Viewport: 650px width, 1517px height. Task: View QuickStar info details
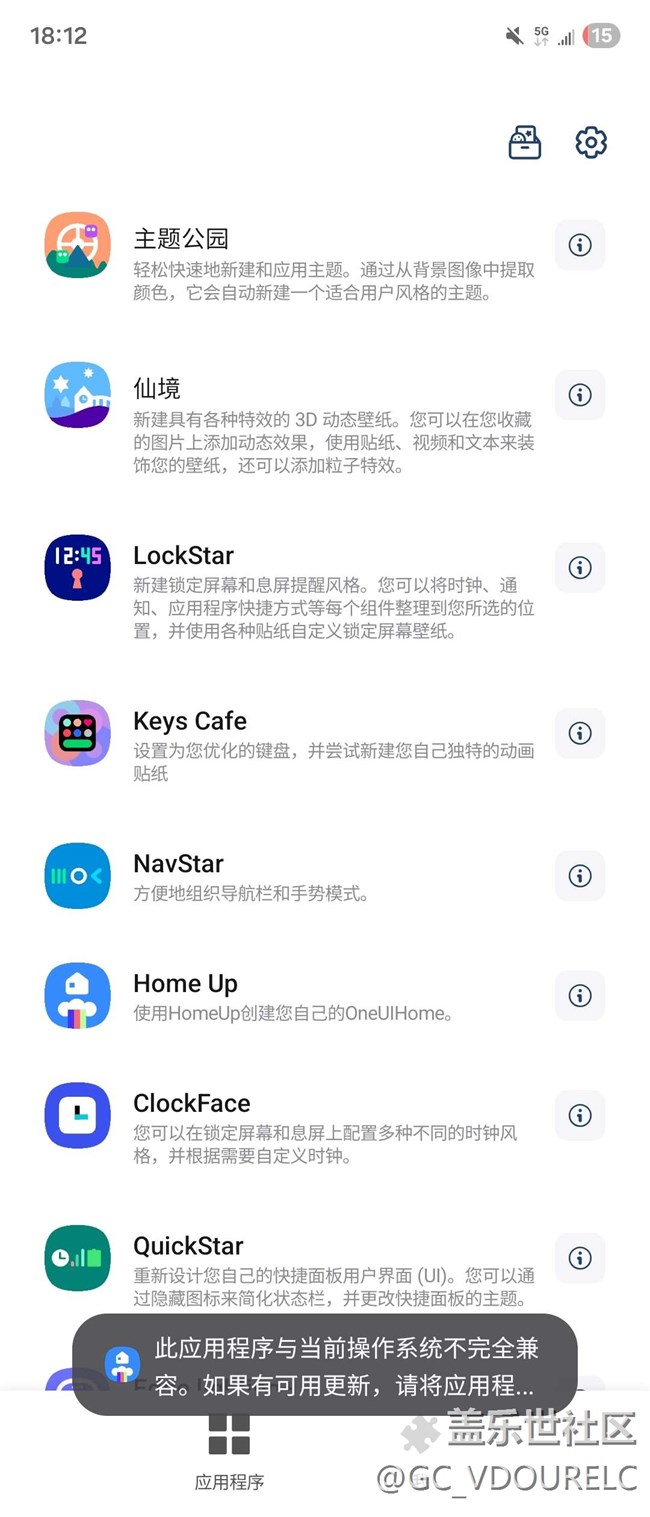(x=580, y=1257)
